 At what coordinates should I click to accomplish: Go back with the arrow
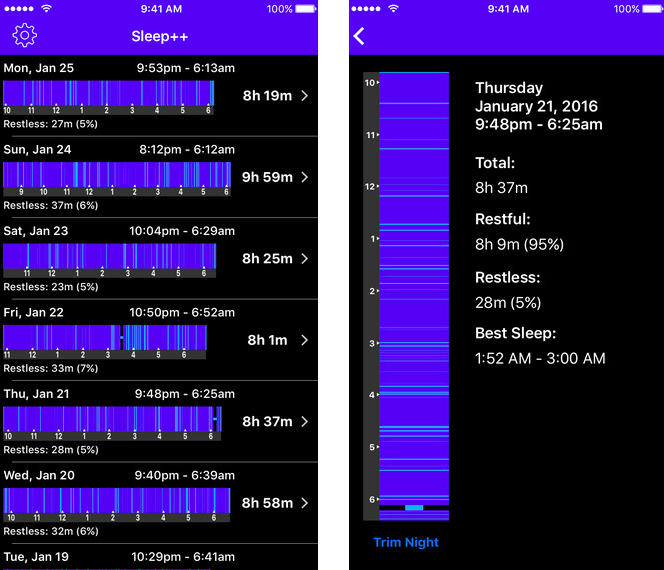(360, 36)
